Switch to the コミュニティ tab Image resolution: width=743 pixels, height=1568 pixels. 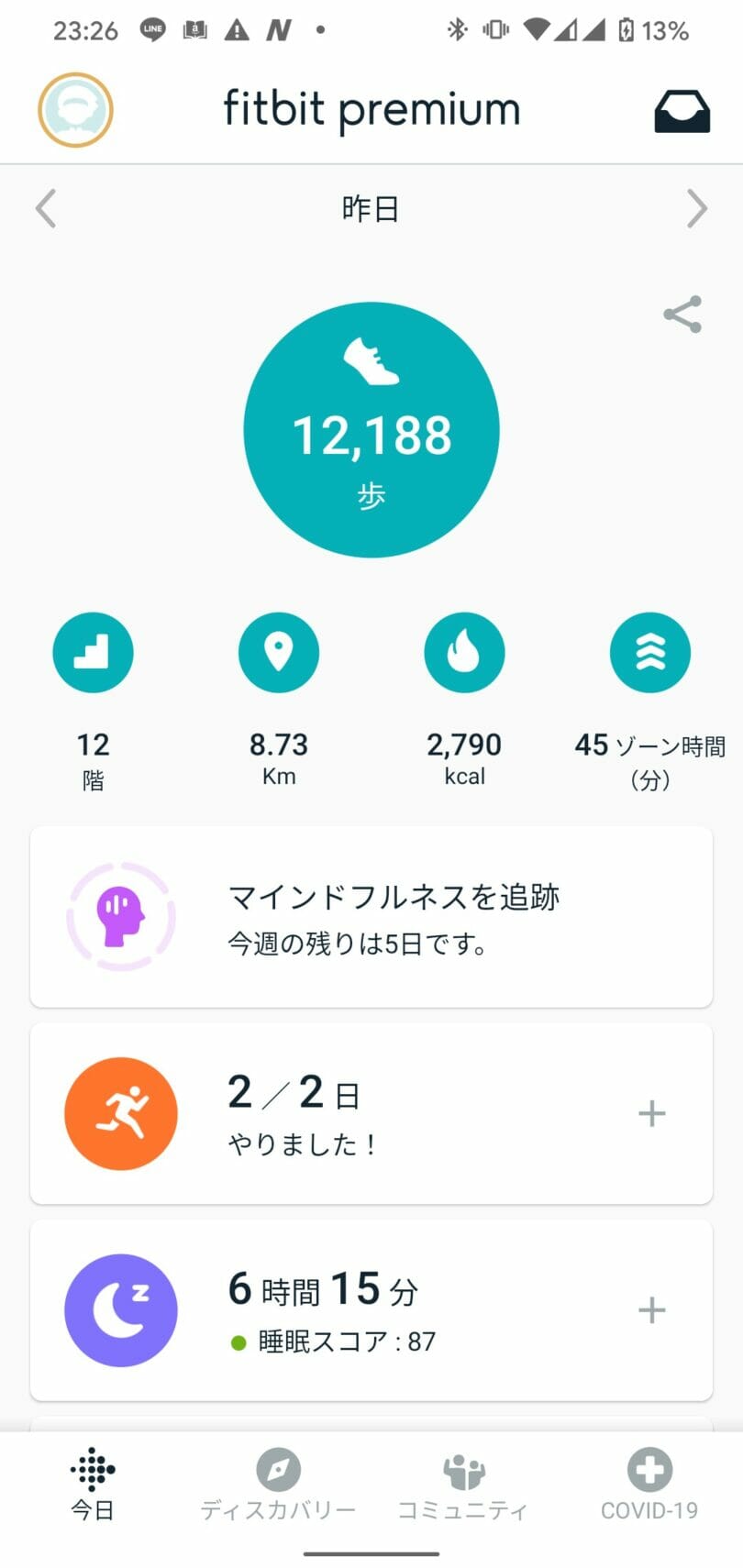coord(463,1484)
